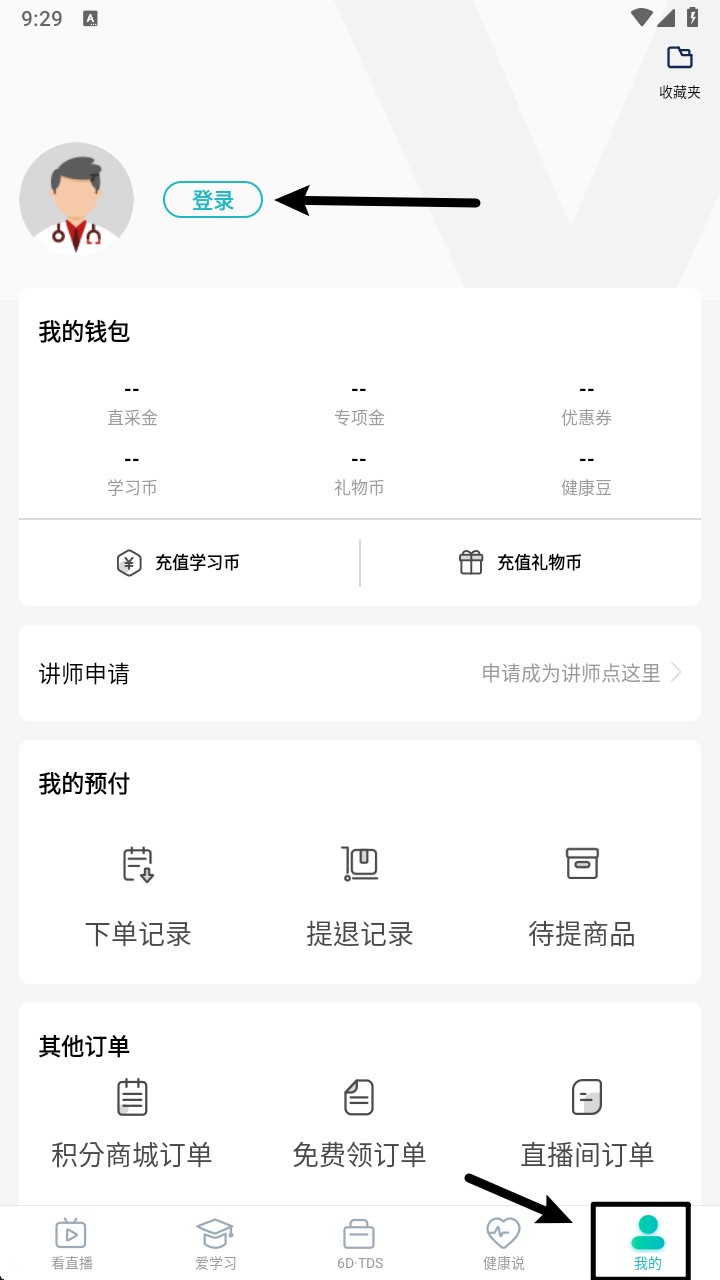
Task: Select the 我的 profile tab
Action: pyautogui.click(x=647, y=1243)
